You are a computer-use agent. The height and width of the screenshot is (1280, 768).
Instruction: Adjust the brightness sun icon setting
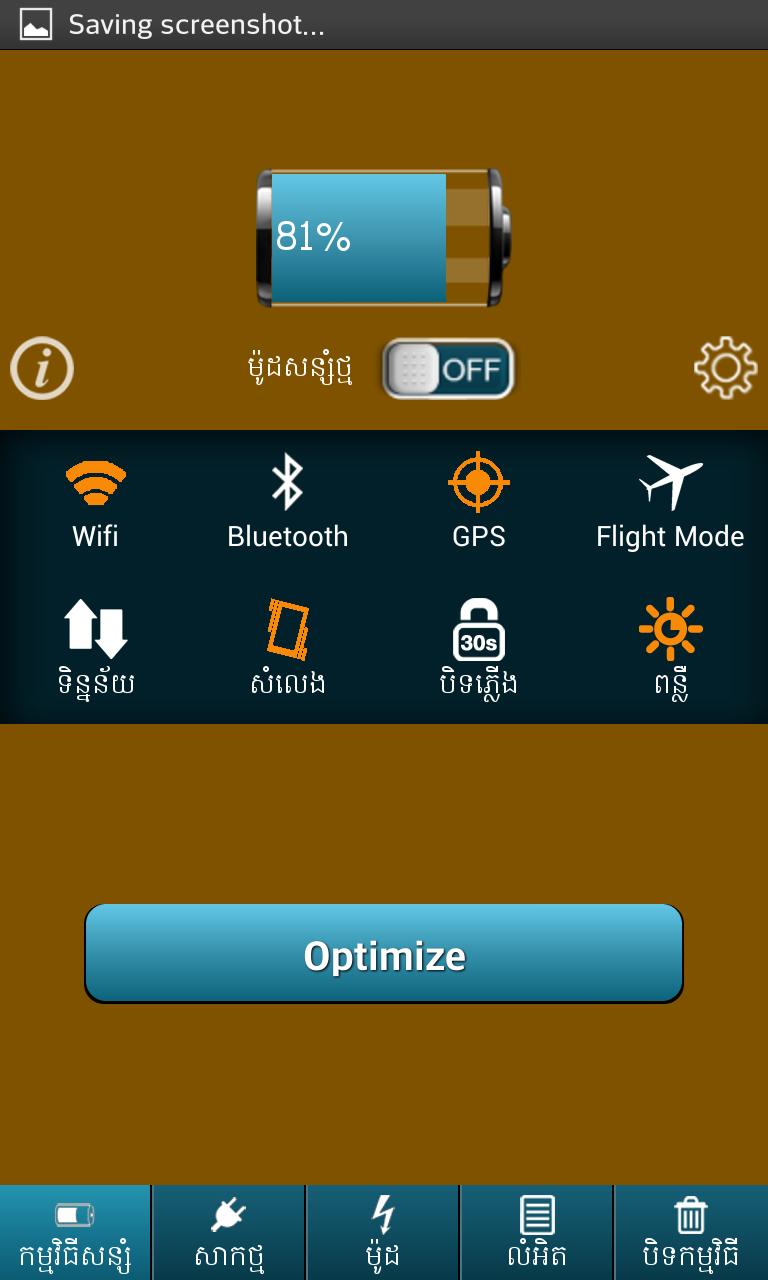pyautogui.click(x=670, y=648)
